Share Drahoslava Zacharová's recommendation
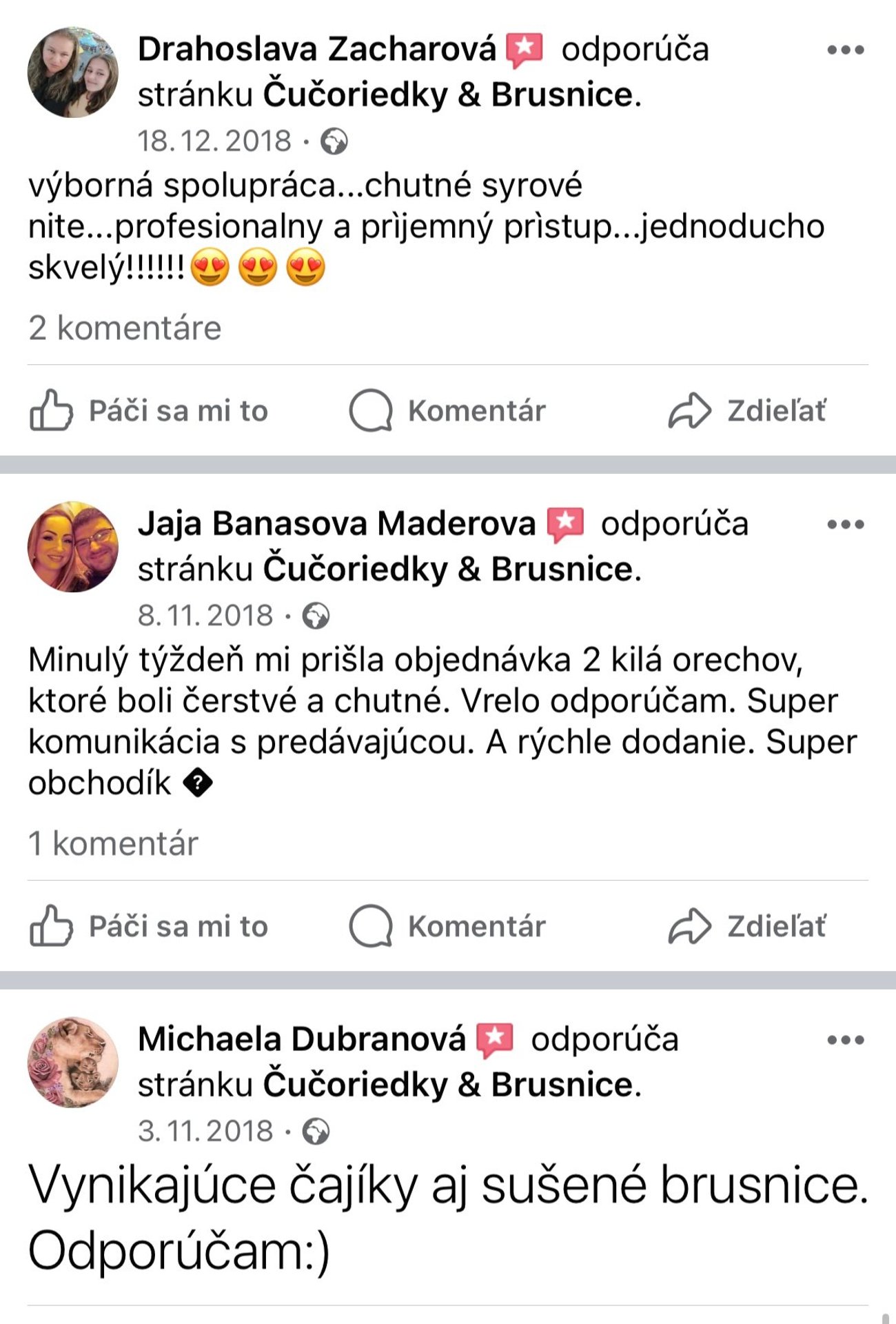 tap(747, 411)
